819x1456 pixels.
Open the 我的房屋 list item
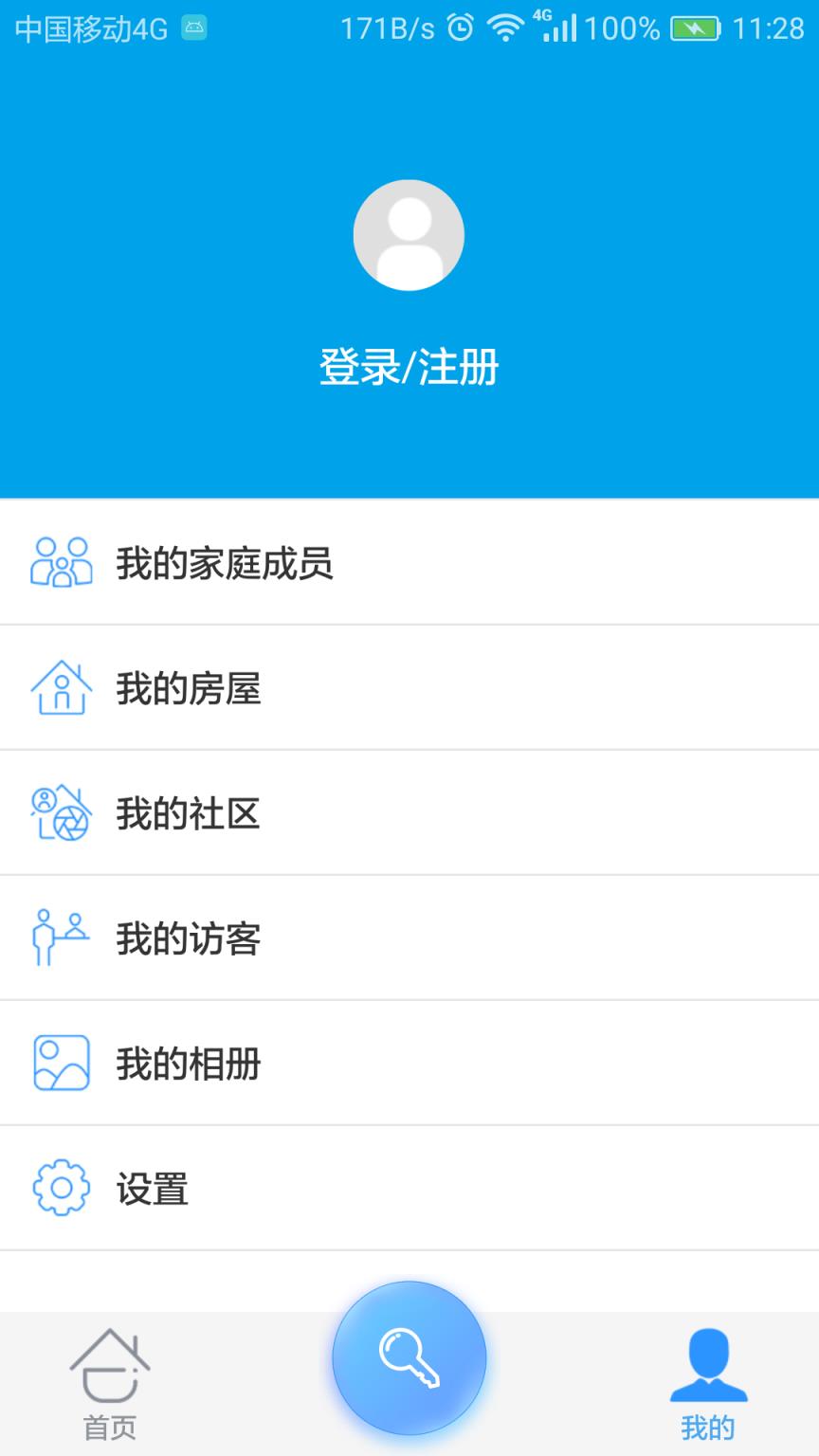tap(190, 687)
